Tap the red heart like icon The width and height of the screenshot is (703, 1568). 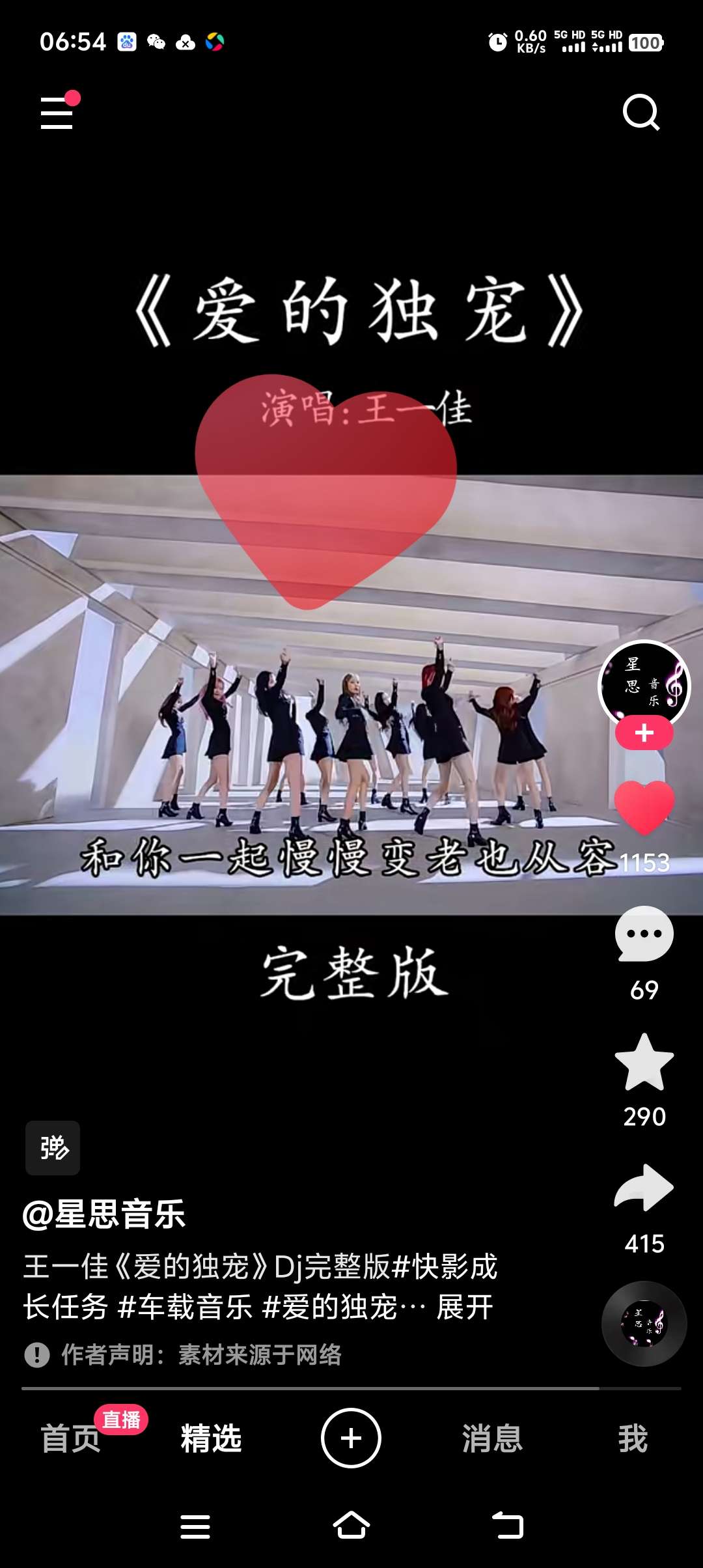click(644, 807)
